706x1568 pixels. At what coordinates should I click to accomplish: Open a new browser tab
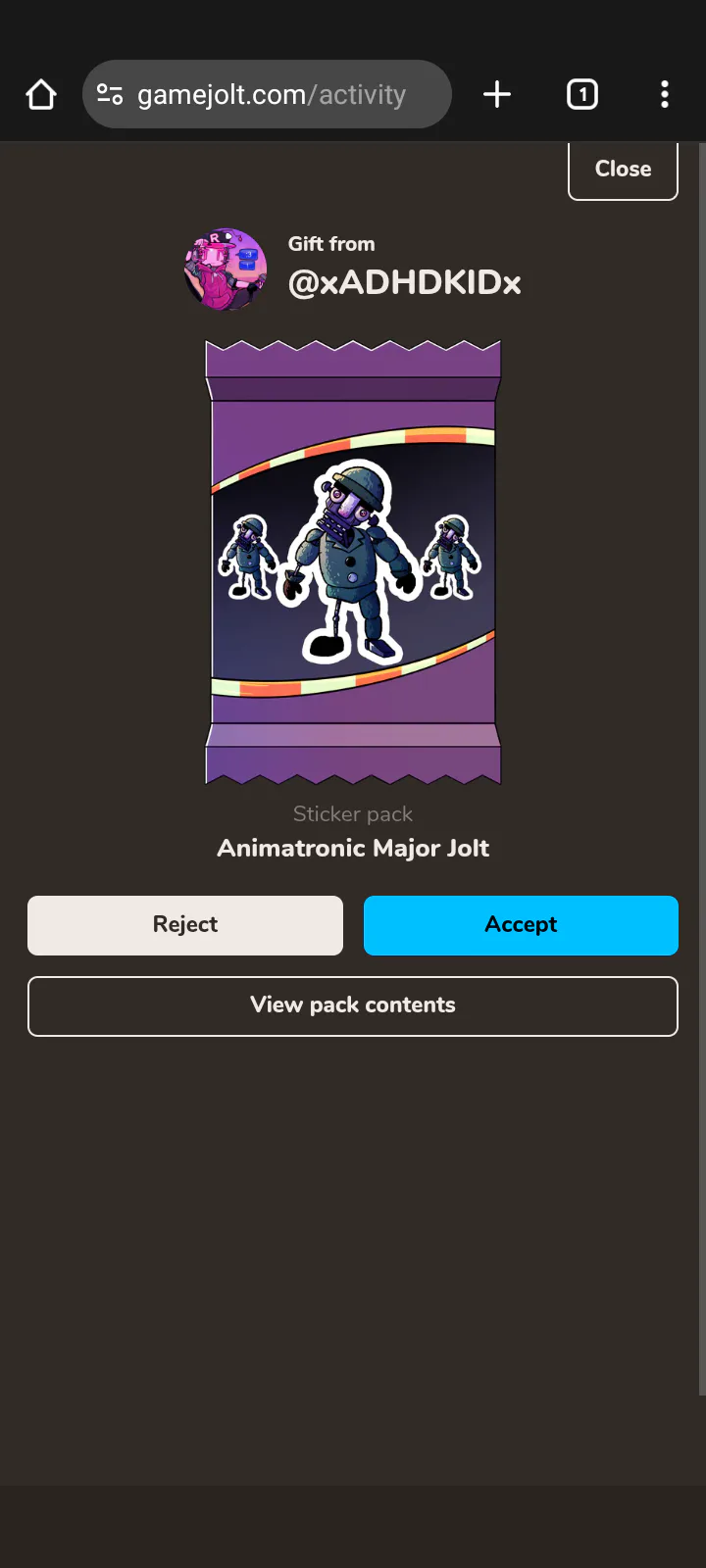coord(497,95)
